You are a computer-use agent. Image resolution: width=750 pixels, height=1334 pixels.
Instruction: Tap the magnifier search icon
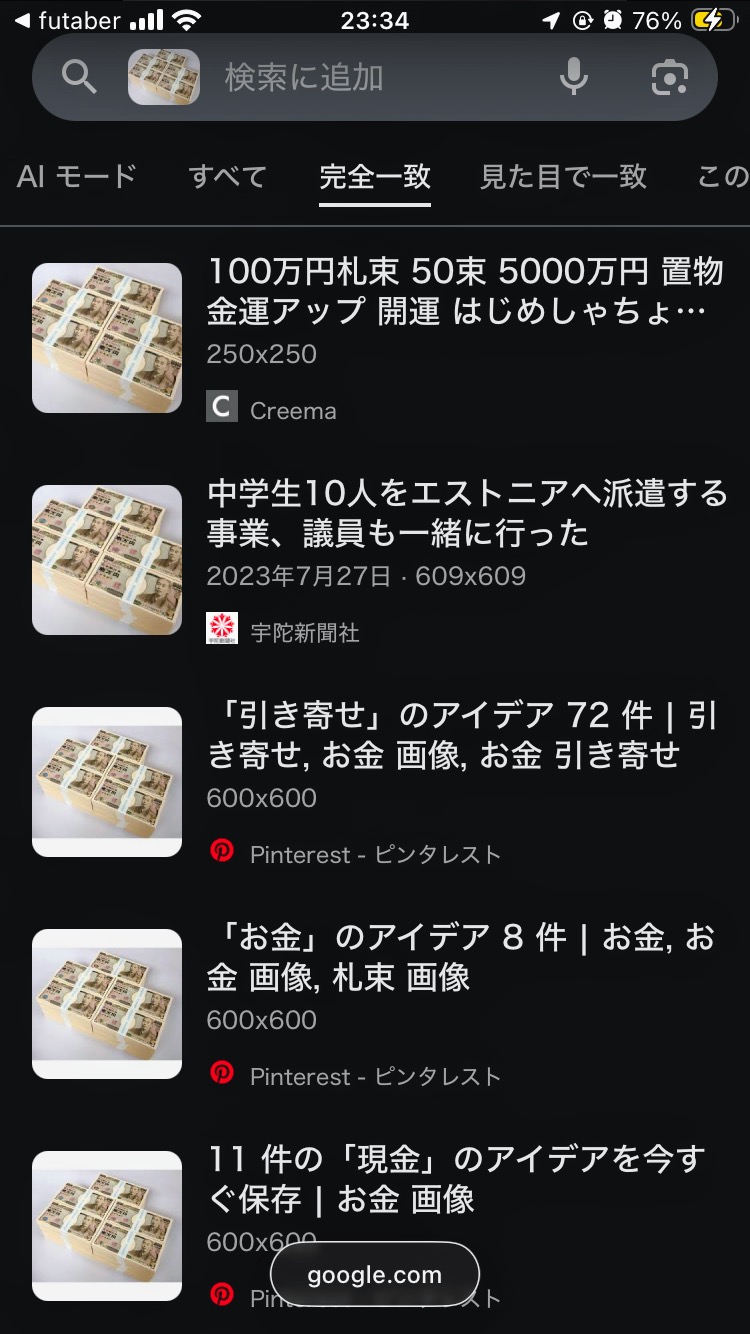click(x=79, y=77)
